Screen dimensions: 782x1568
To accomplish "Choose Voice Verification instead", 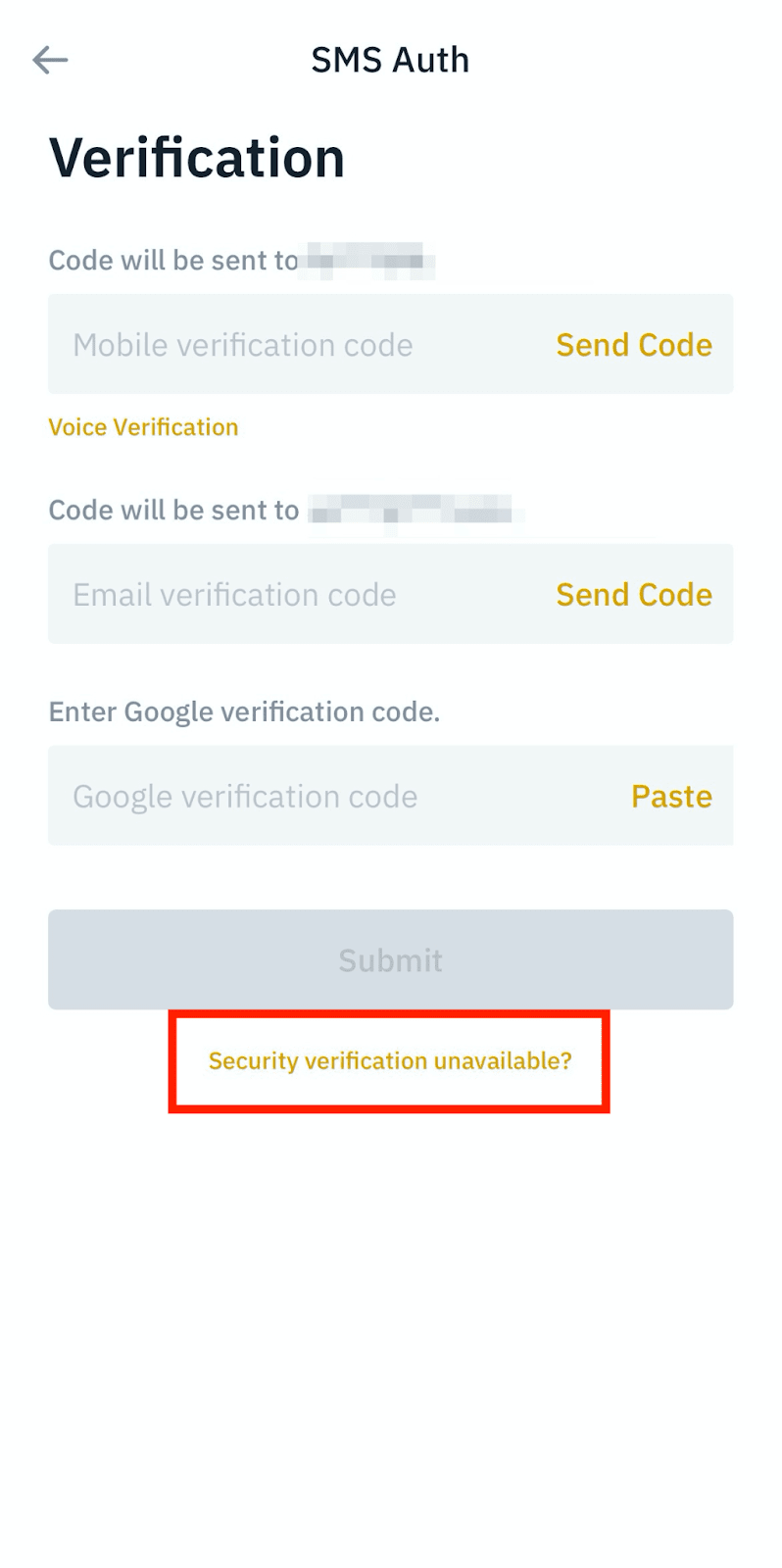I will click(143, 427).
